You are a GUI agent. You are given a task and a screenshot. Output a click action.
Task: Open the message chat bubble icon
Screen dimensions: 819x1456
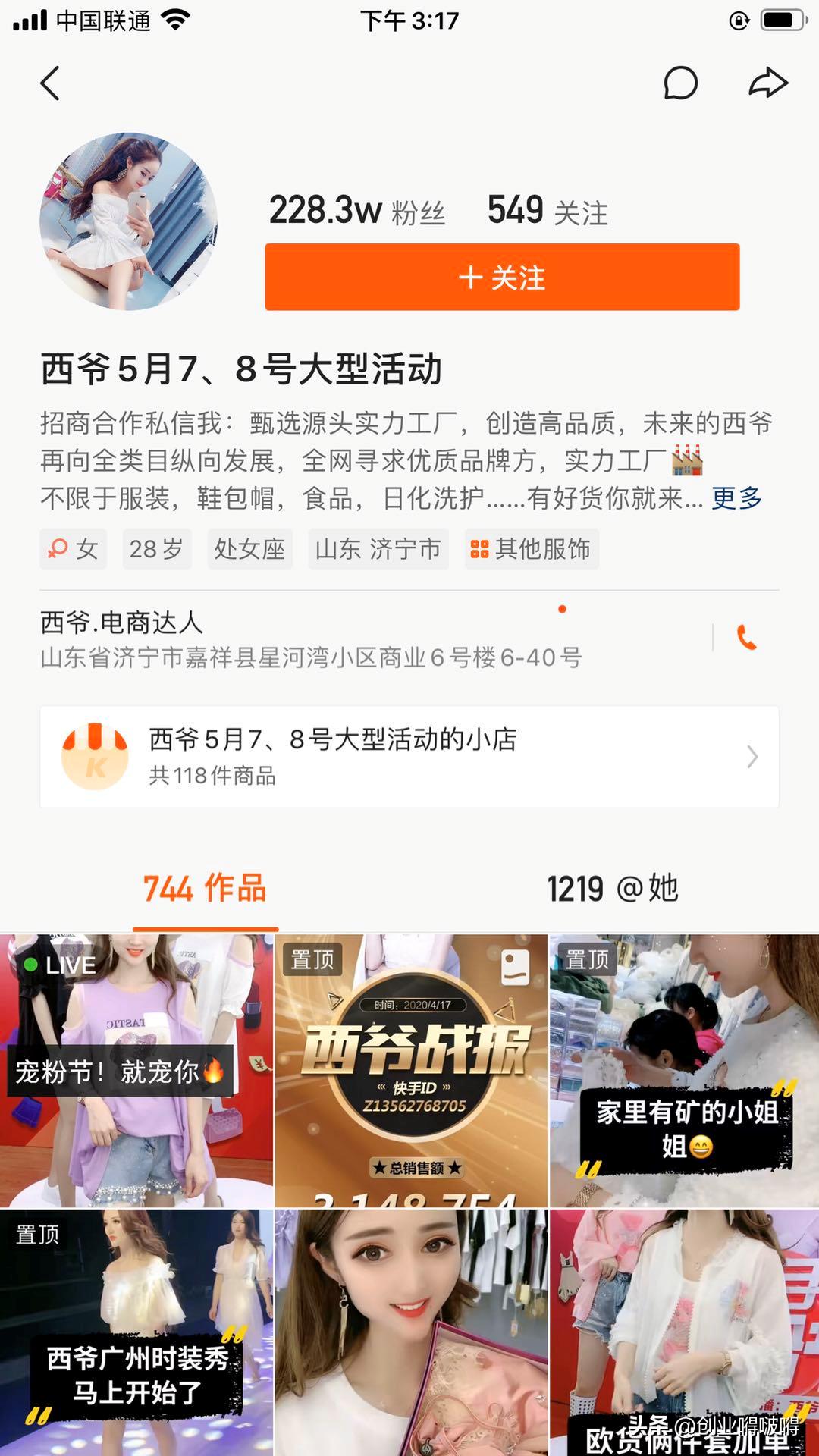(x=679, y=83)
